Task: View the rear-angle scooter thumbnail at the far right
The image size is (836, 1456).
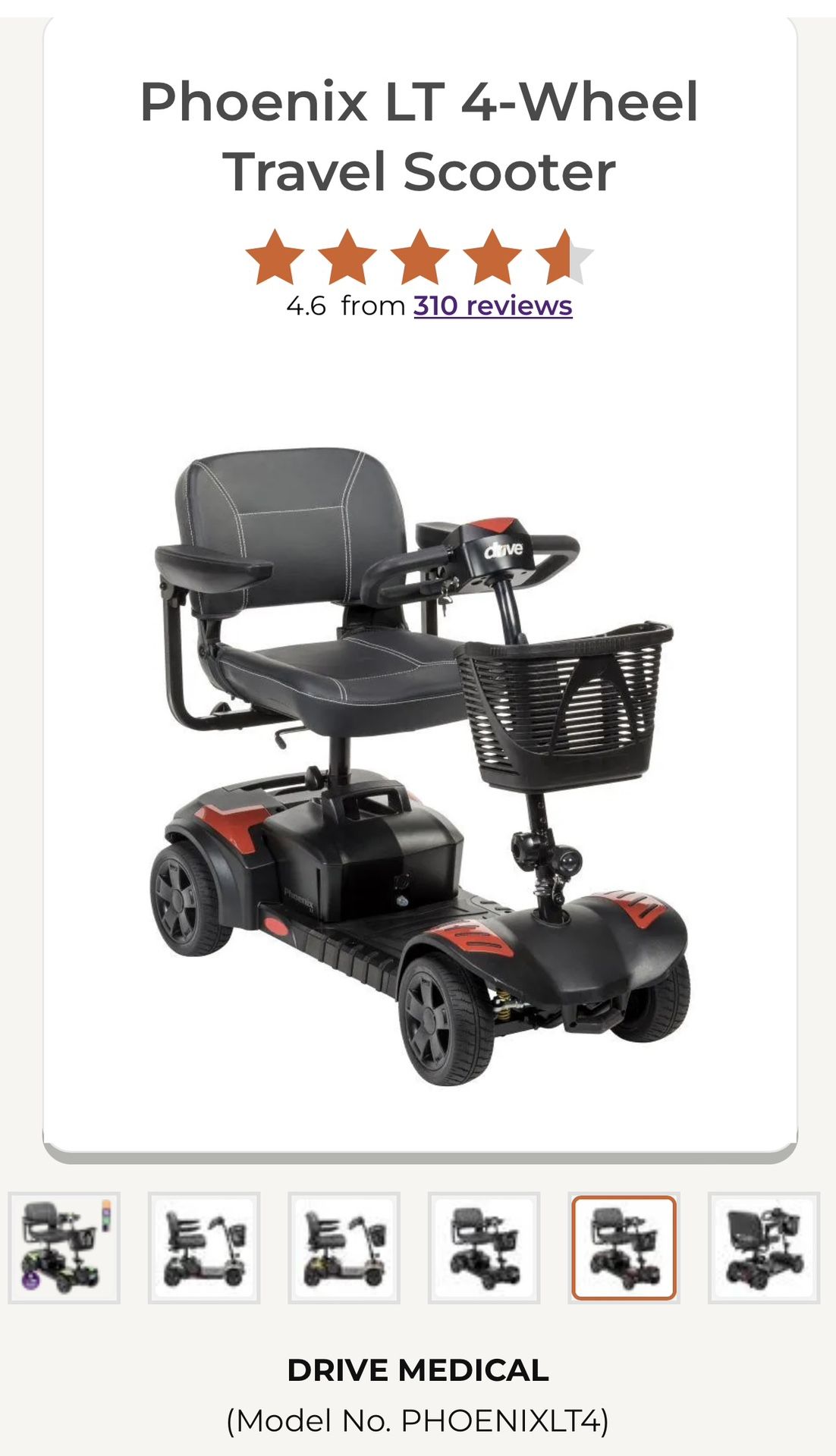Action: tap(763, 1247)
